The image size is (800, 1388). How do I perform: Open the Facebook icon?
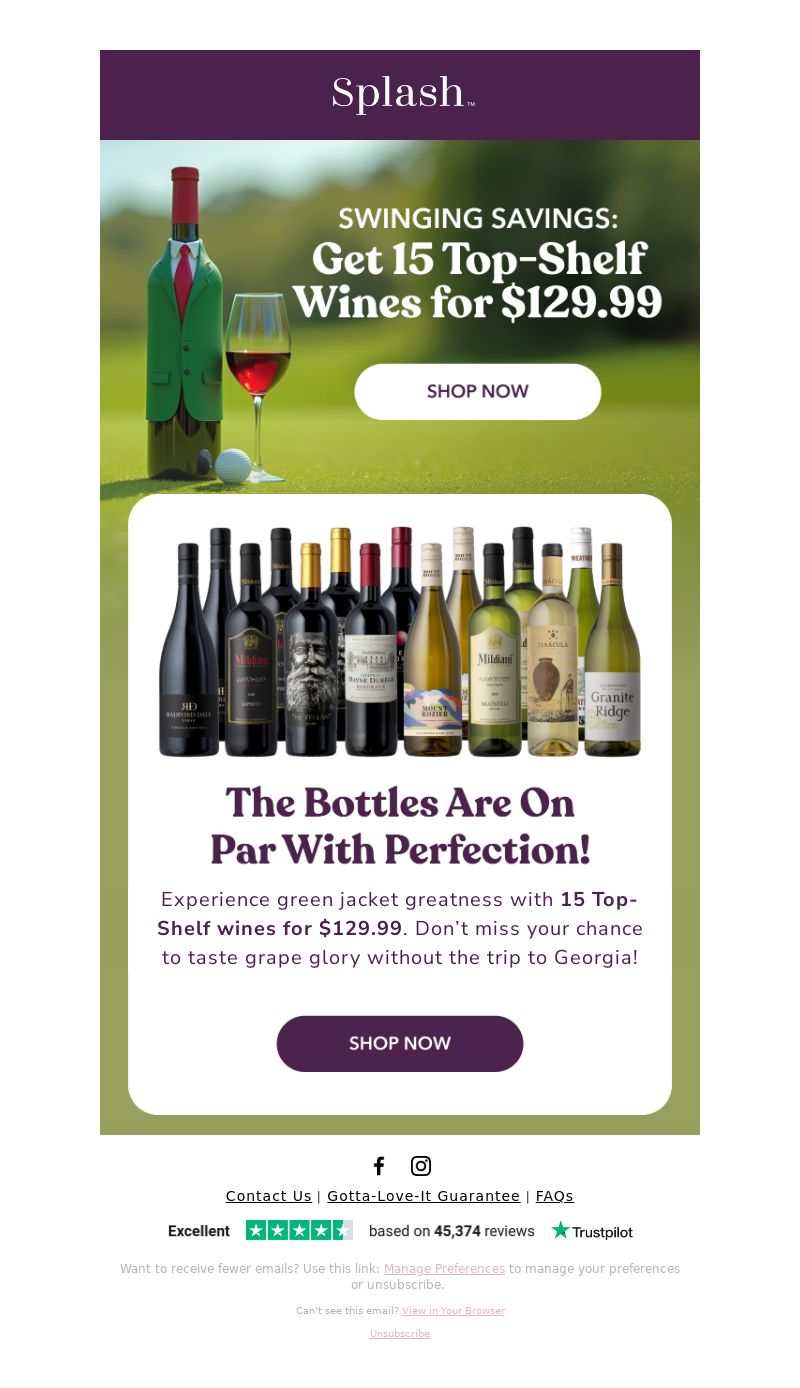[379, 1166]
